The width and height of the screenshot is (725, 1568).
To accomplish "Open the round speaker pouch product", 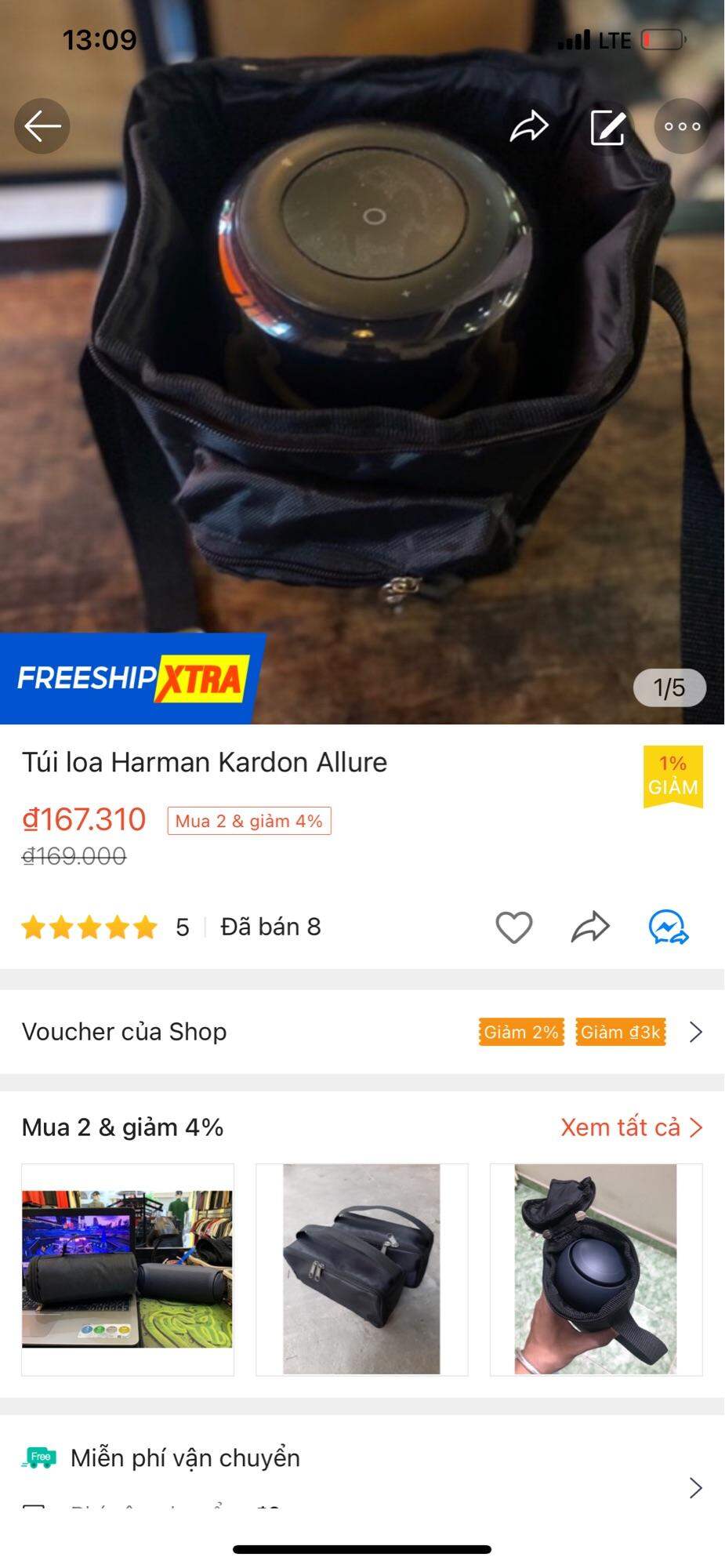I will click(596, 1269).
